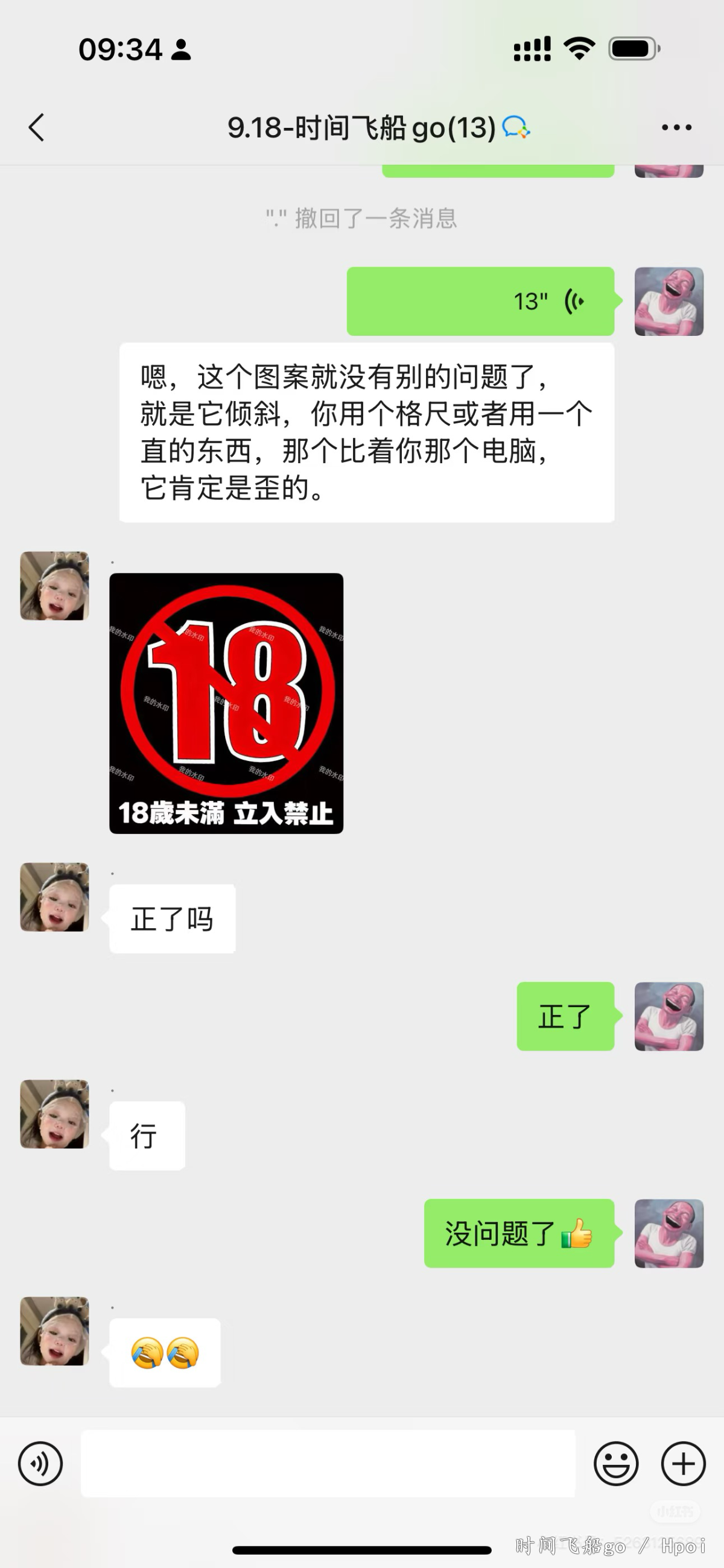Image resolution: width=724 pixels, height=1568 pixels.
Task: Open the chat info overflow menu
Action: [x=676, y=127]
